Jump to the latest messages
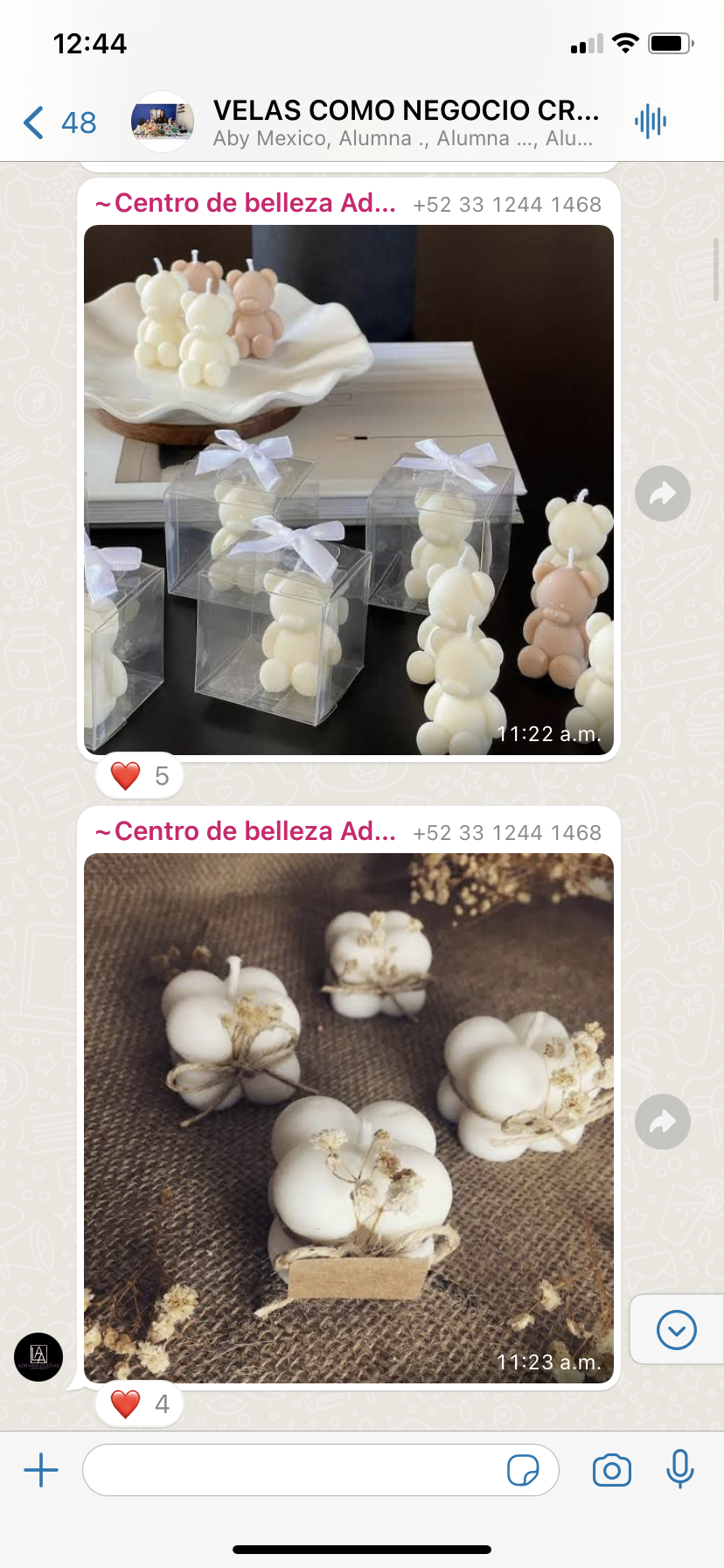Image resolution: width=724 pixels, height=1568 pixels. (676, 1331)
